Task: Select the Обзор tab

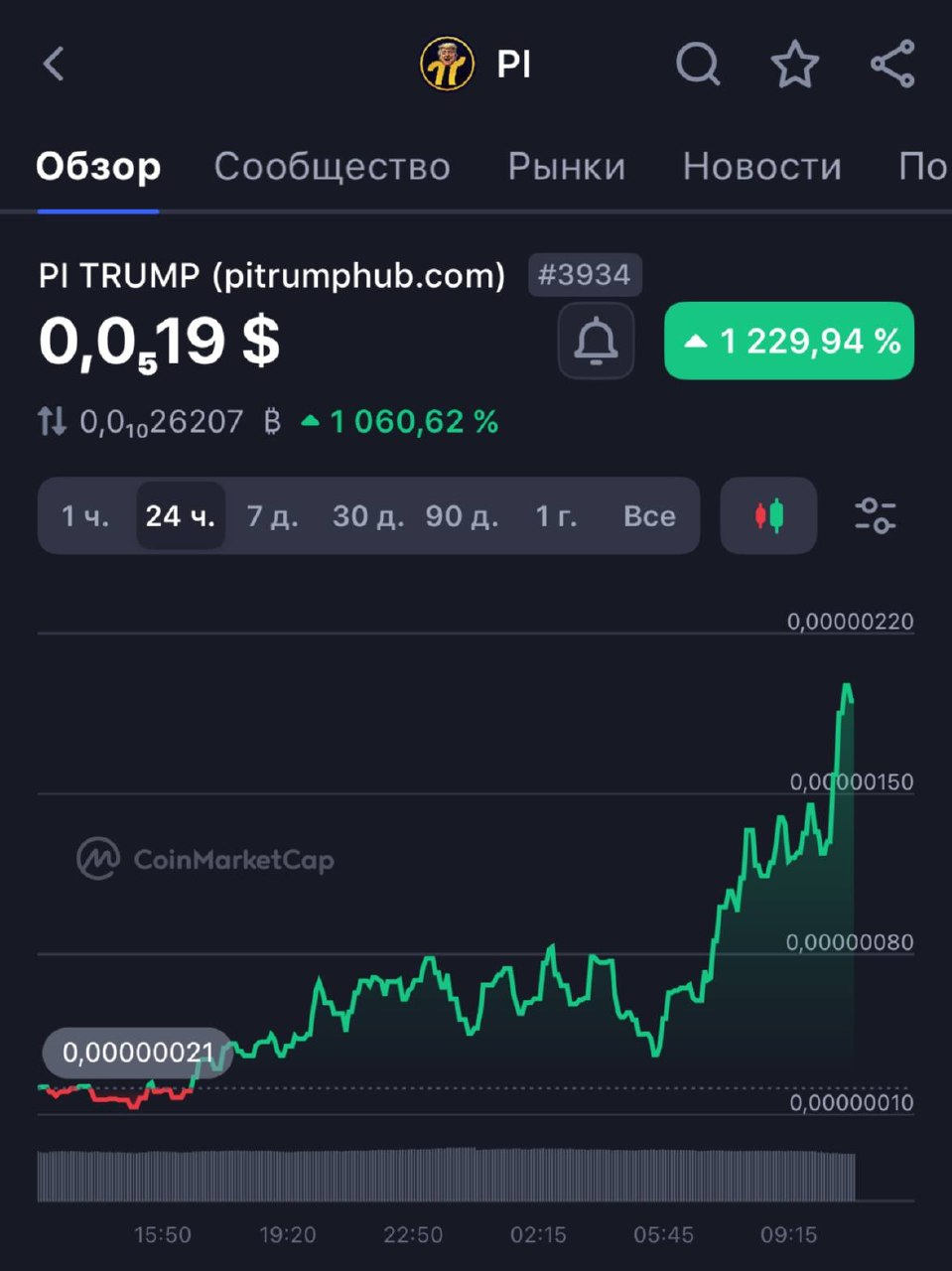Action: tap(98, 167)
